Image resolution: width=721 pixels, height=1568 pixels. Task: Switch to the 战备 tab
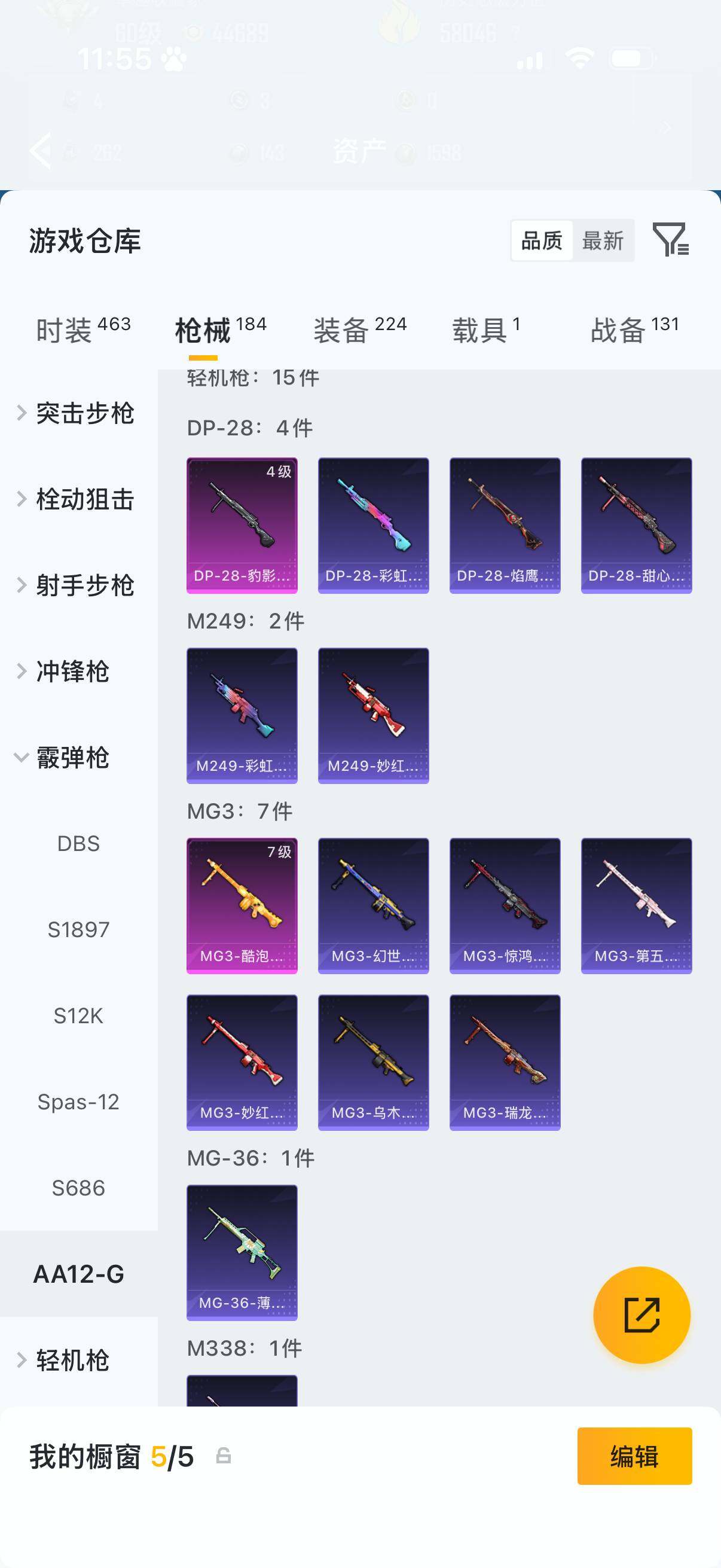634,331
